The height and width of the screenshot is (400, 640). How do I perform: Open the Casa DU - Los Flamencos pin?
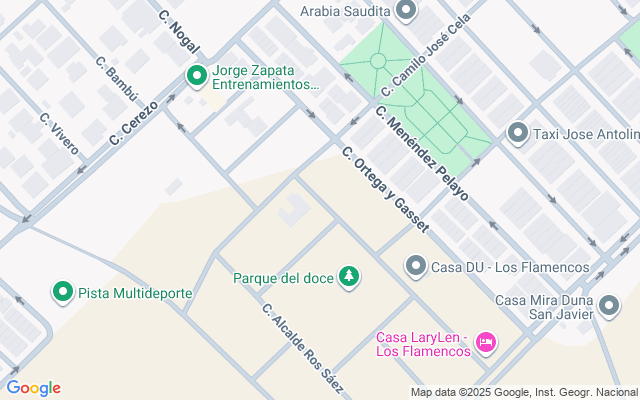point(416,266)
